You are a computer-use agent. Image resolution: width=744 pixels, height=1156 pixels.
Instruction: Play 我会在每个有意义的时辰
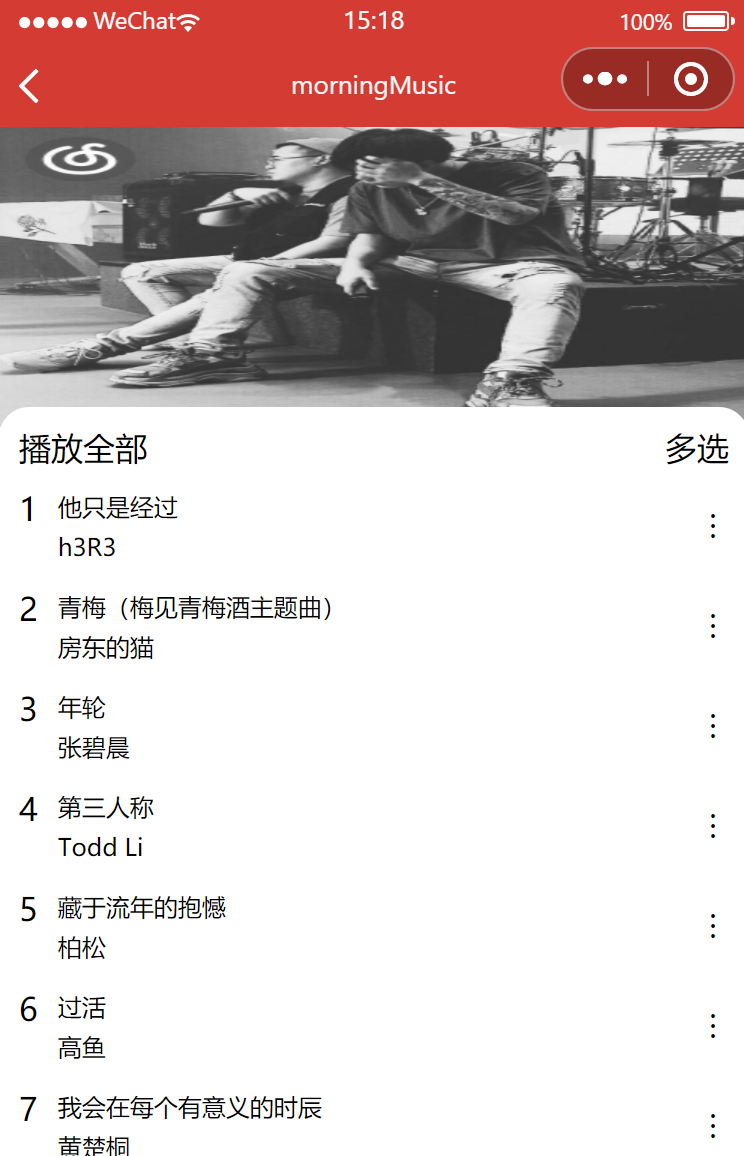190,1108
